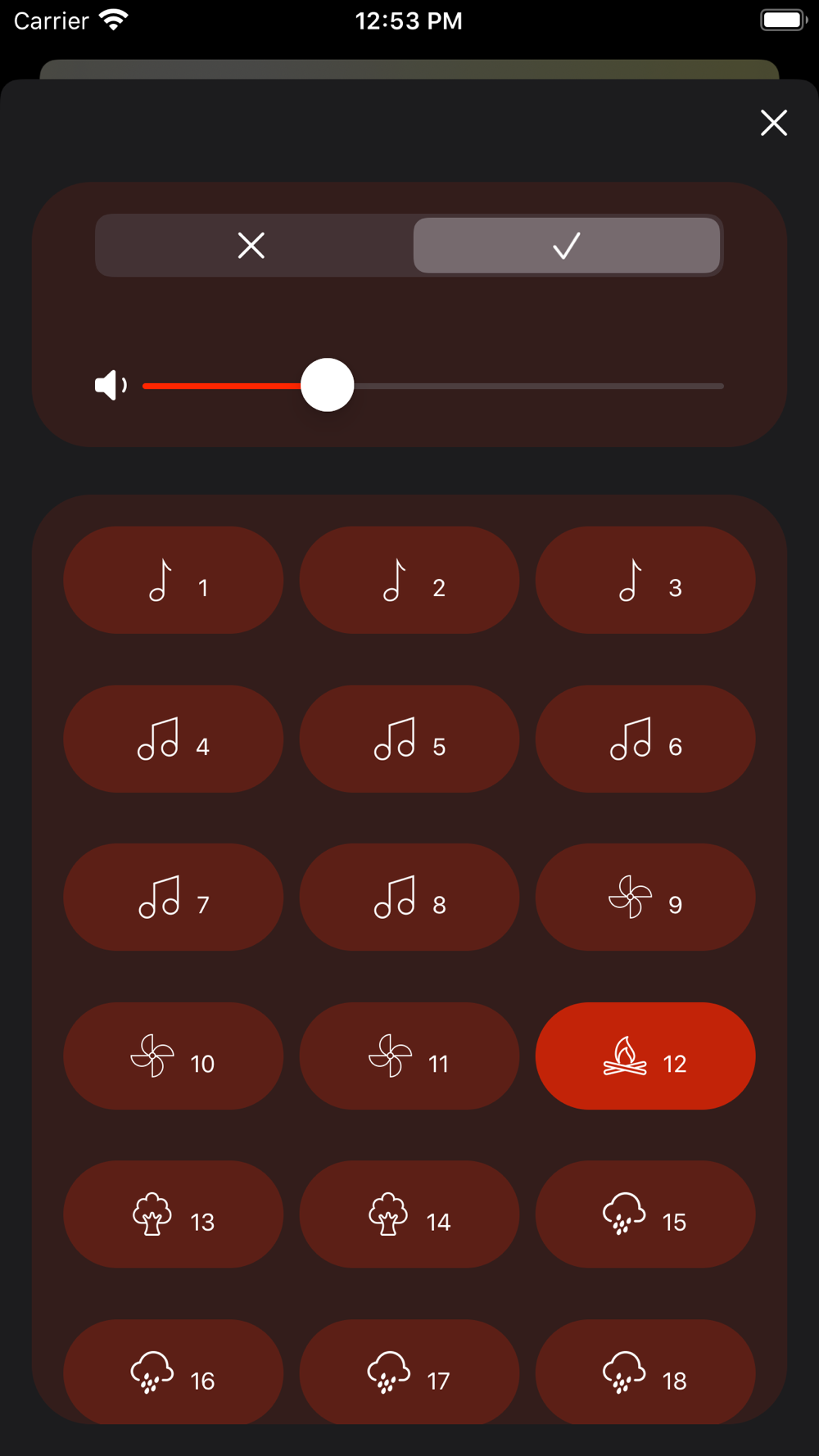Image resolution: width=819 pixels, height=1456 pixels.
Task: Tap the campfire sound 12
Action: (645, 1056)
